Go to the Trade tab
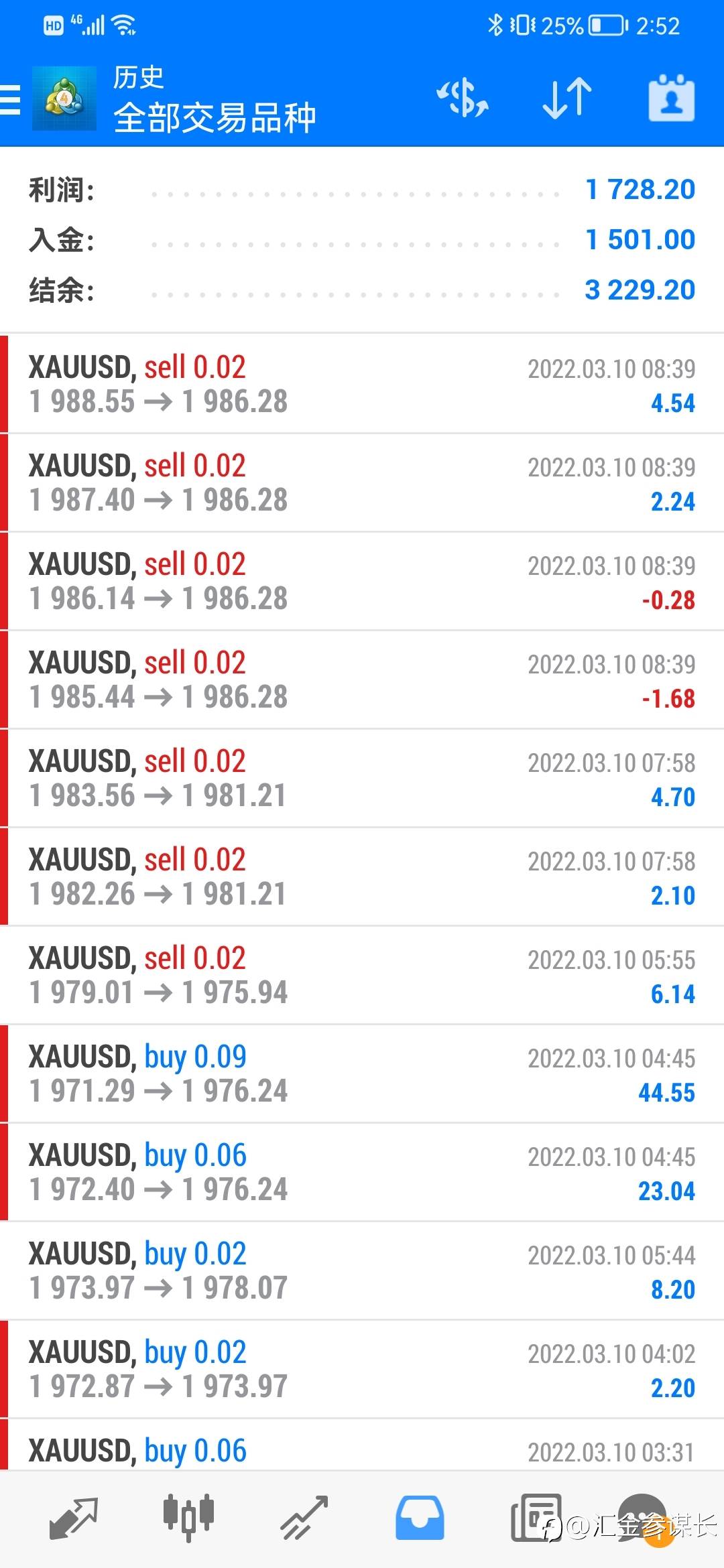This screenshot has width=724, height=1568. [x=304, y=1517]
